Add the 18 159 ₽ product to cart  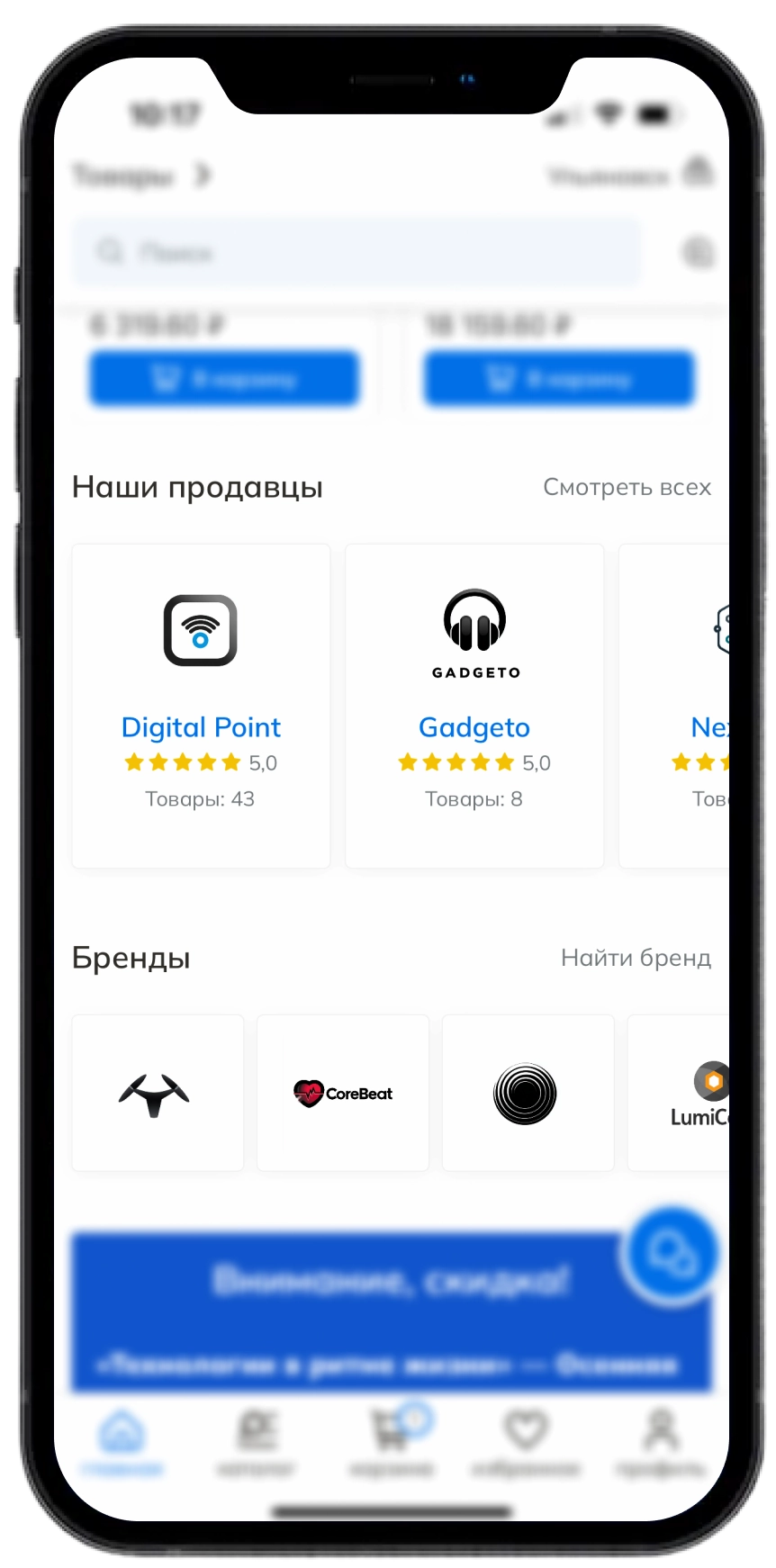(559, 379)
